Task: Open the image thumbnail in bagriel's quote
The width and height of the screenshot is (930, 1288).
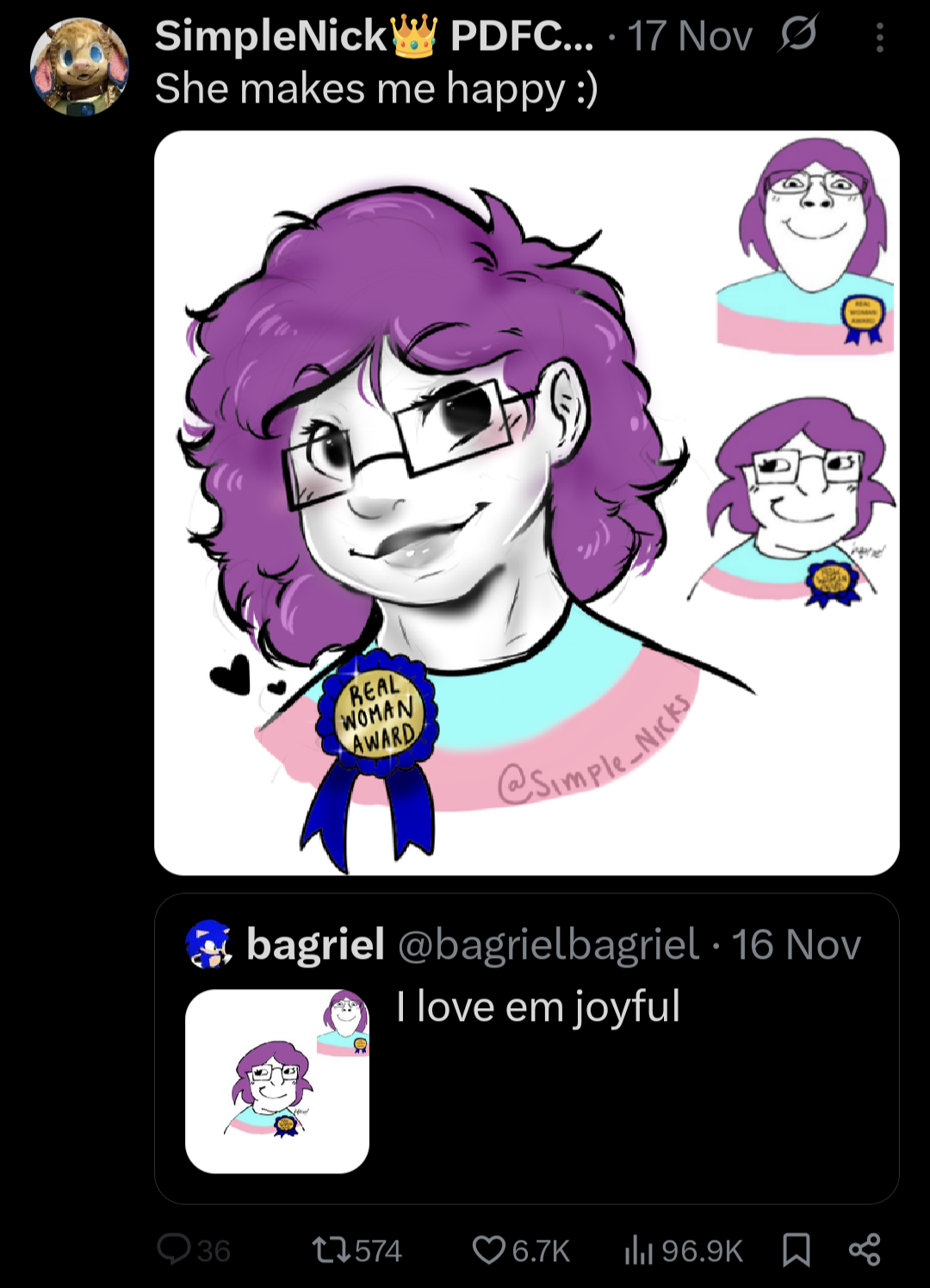Action: 277,1081
